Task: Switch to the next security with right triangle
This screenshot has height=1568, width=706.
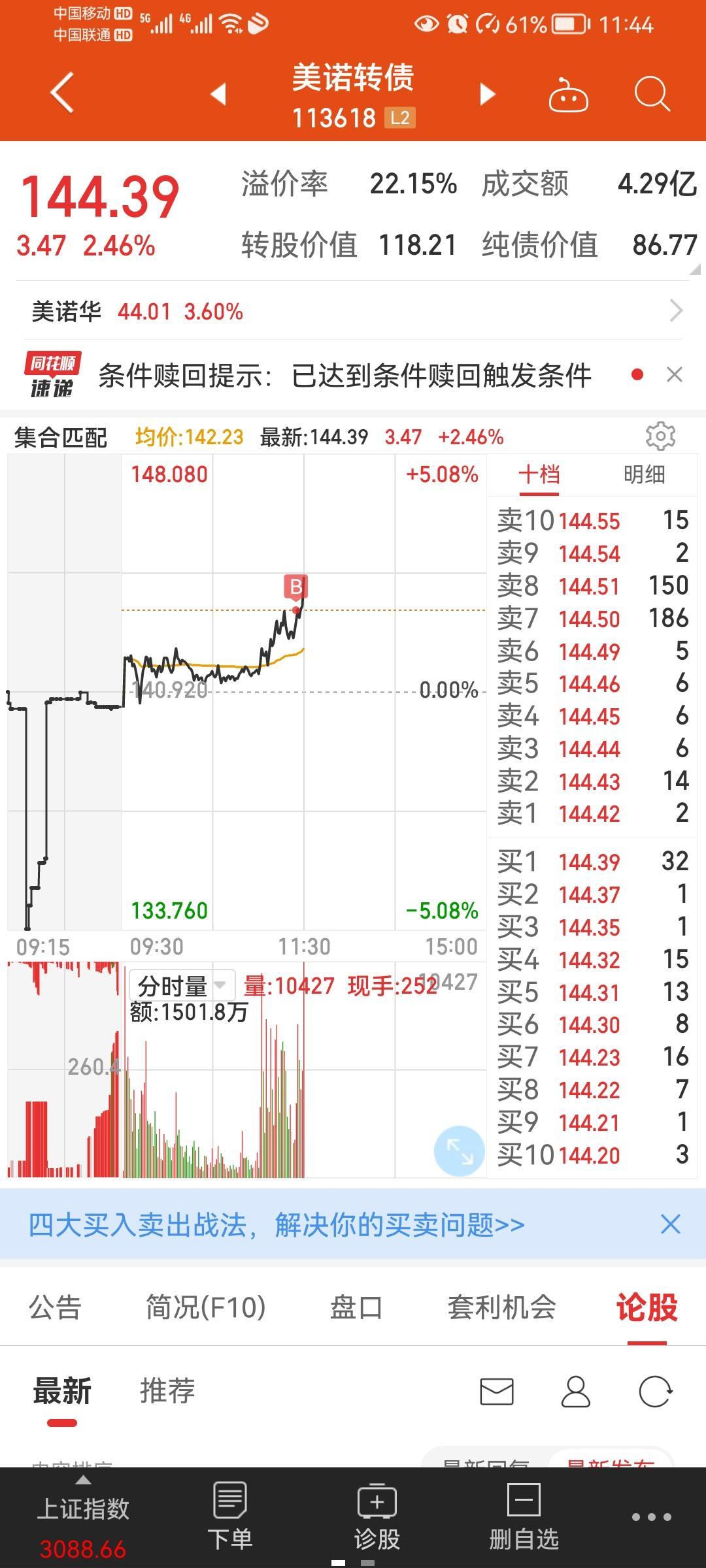Action: coord(488,94)
